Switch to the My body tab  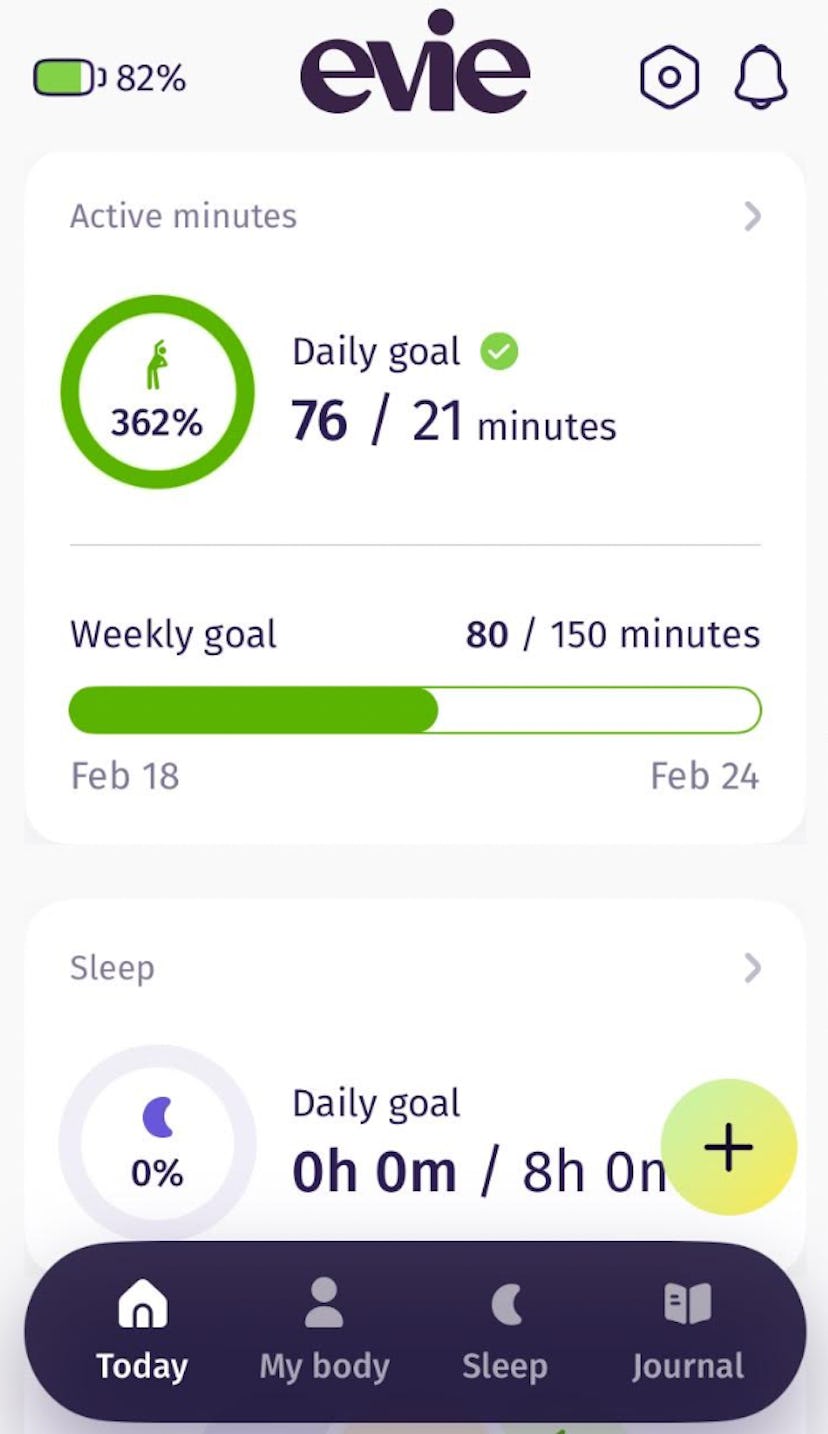[x=324, y=1331]
